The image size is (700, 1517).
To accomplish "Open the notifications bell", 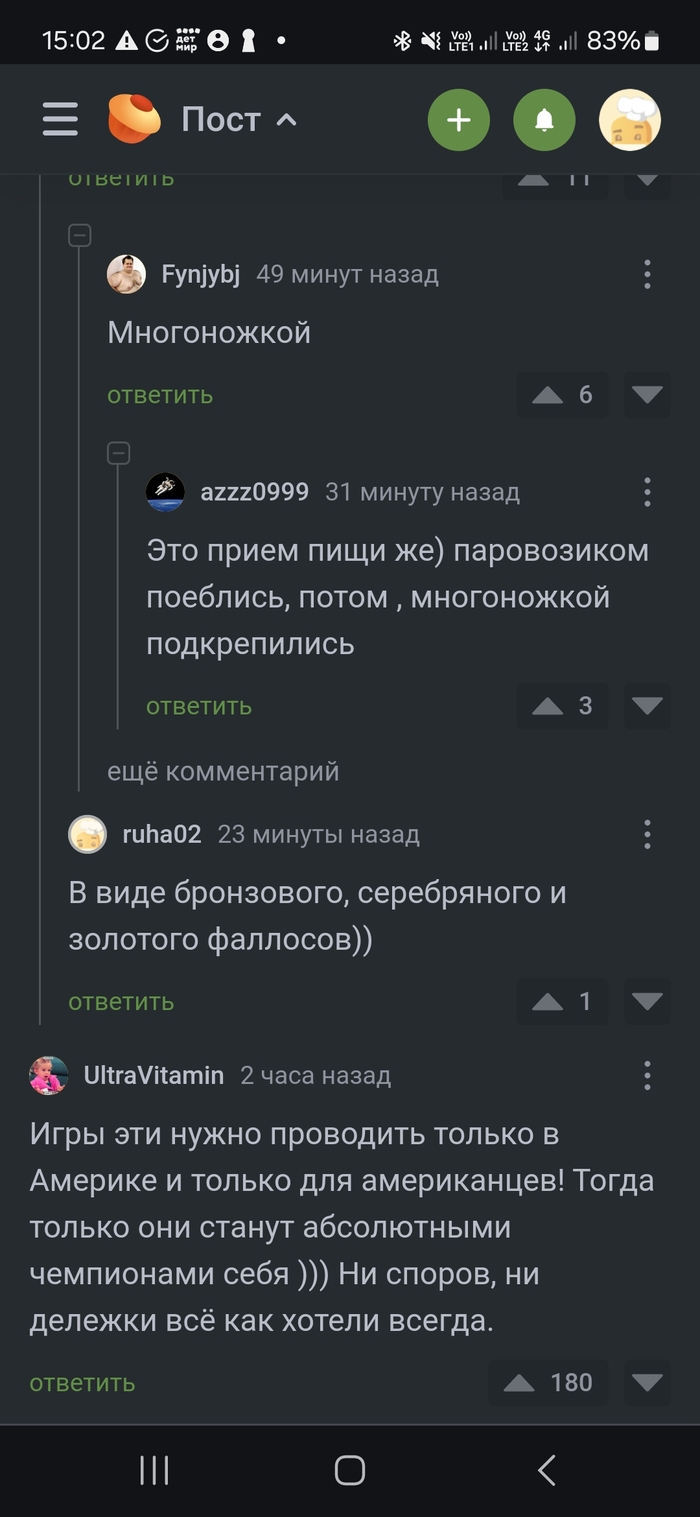I will pyautogui.click(x=544, y=120).
